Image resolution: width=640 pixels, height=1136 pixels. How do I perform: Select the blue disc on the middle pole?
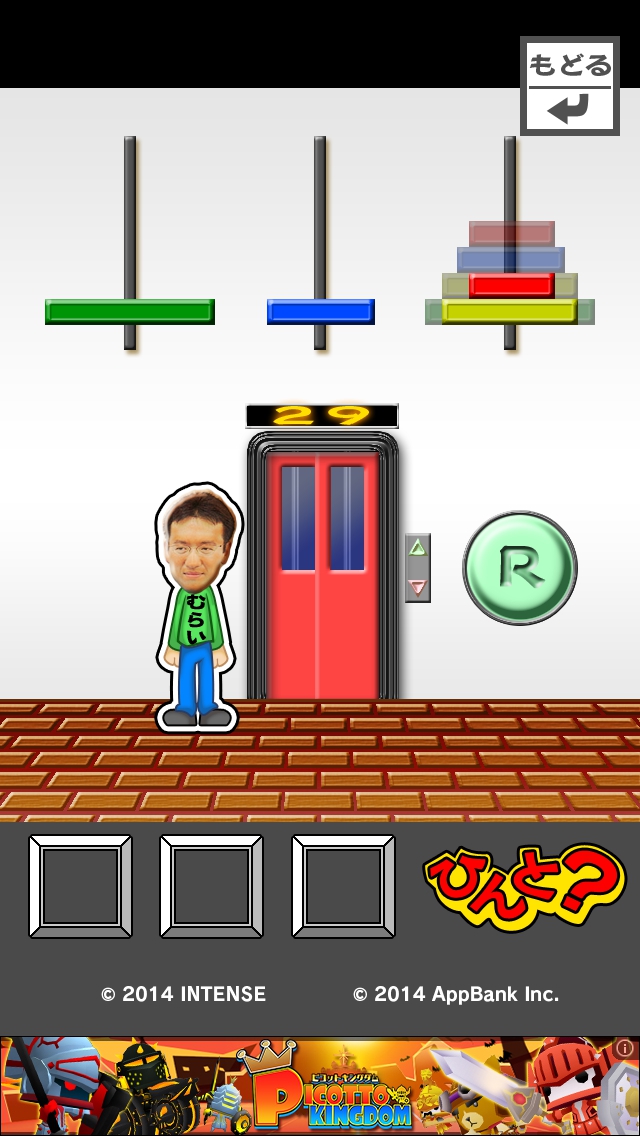(320, 311)
